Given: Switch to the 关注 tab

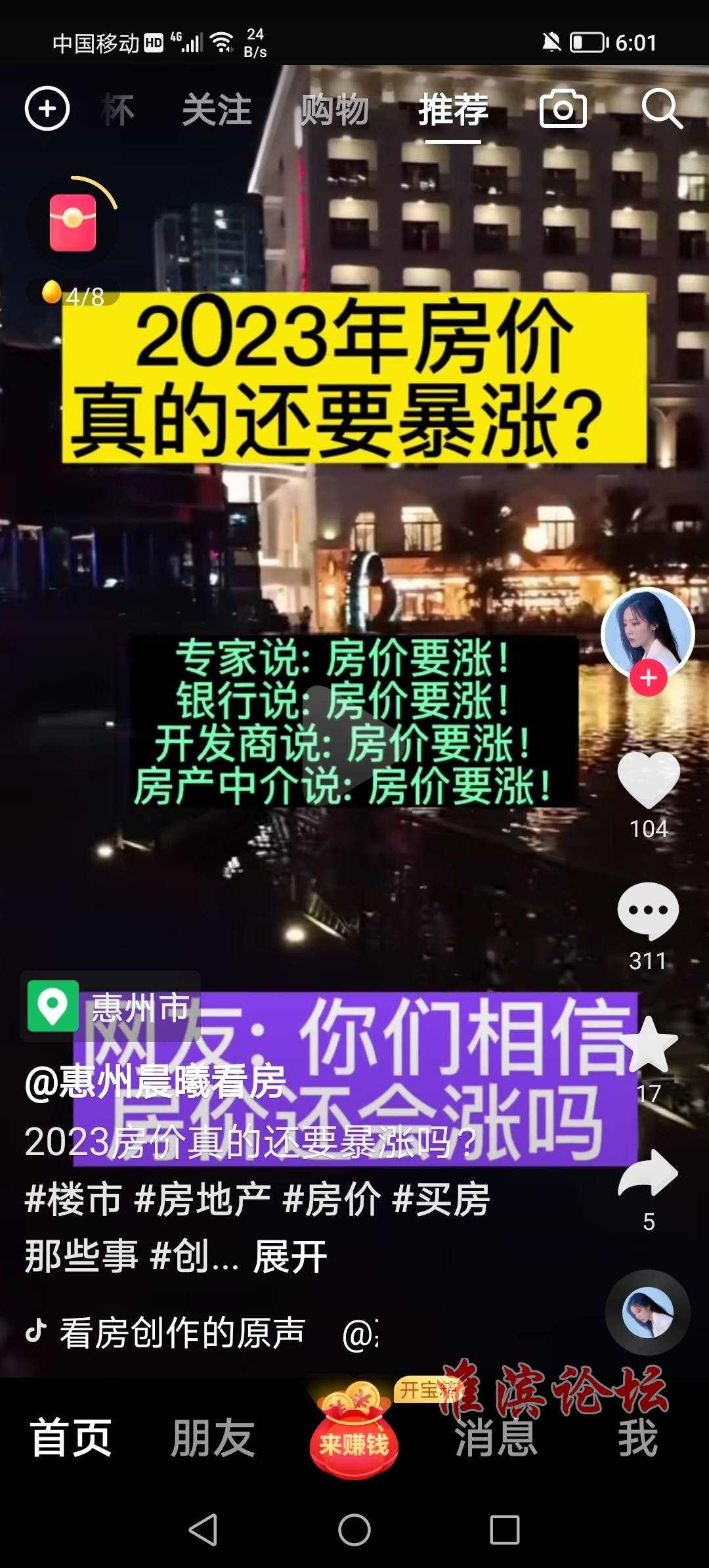Looking at the screenshot, I should click(x=217, y=110).
